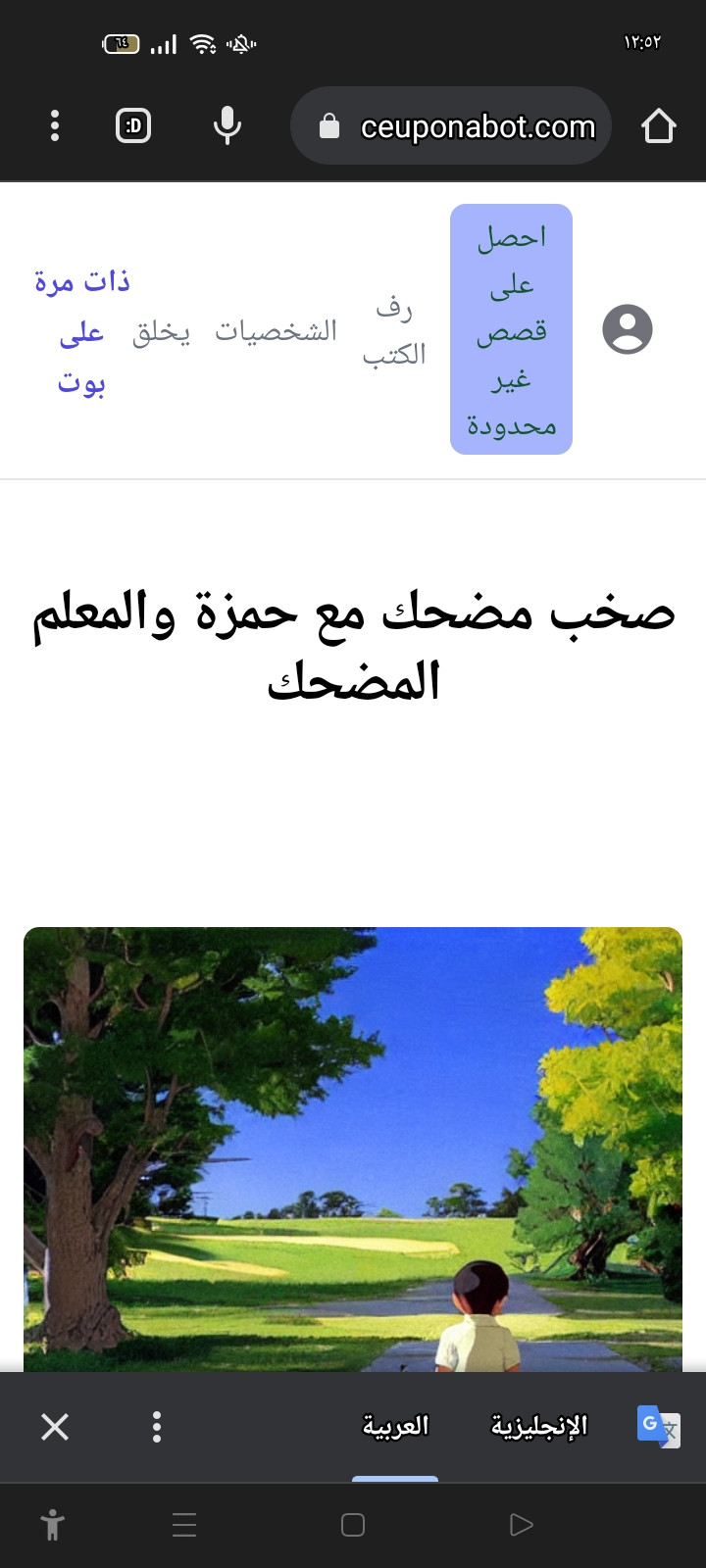
Task: Open the create (يخلق) link
Action: [x=161, y=331]
